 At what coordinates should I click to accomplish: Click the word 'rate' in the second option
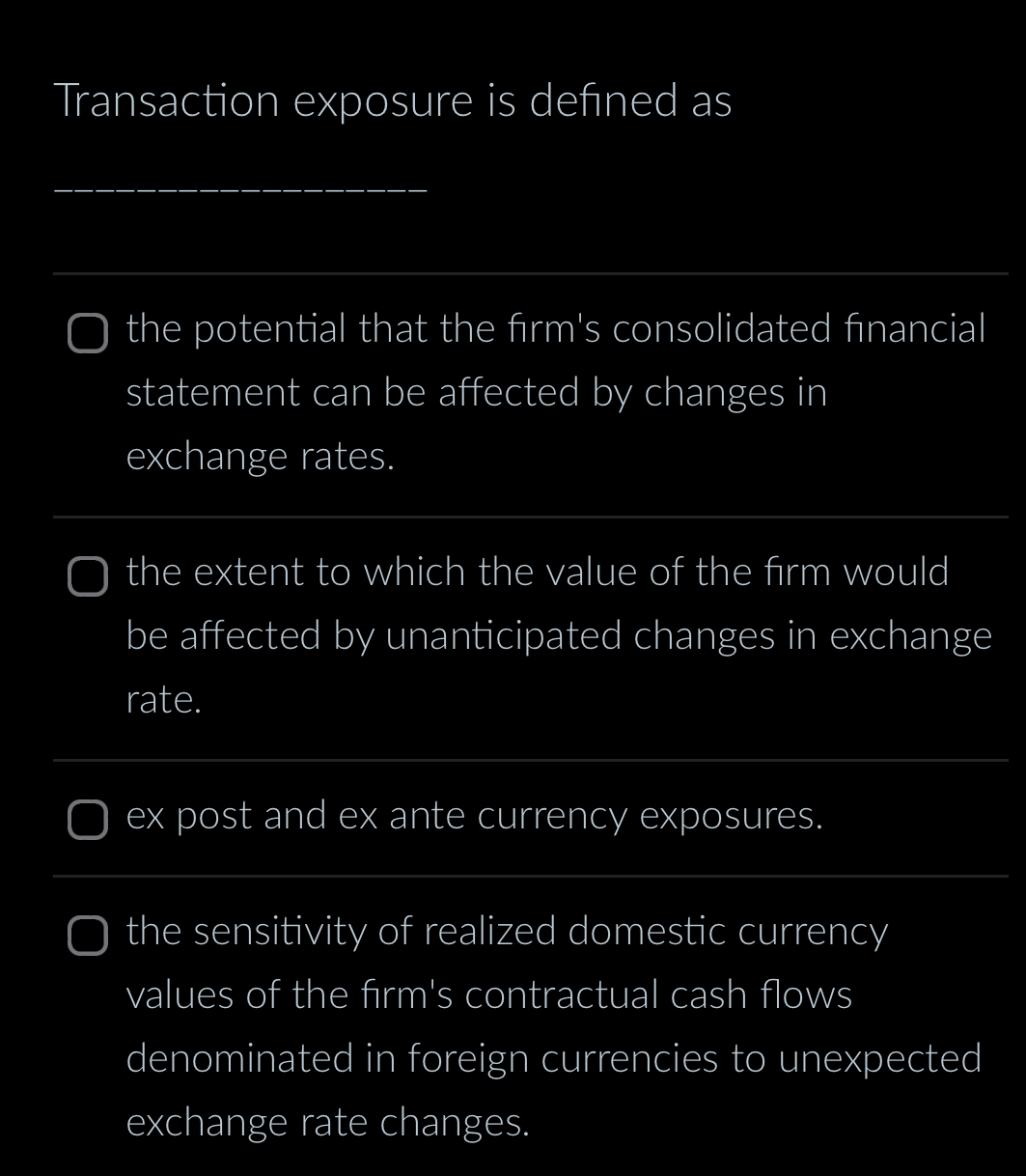pyautogui.click(x=162, y=699)
